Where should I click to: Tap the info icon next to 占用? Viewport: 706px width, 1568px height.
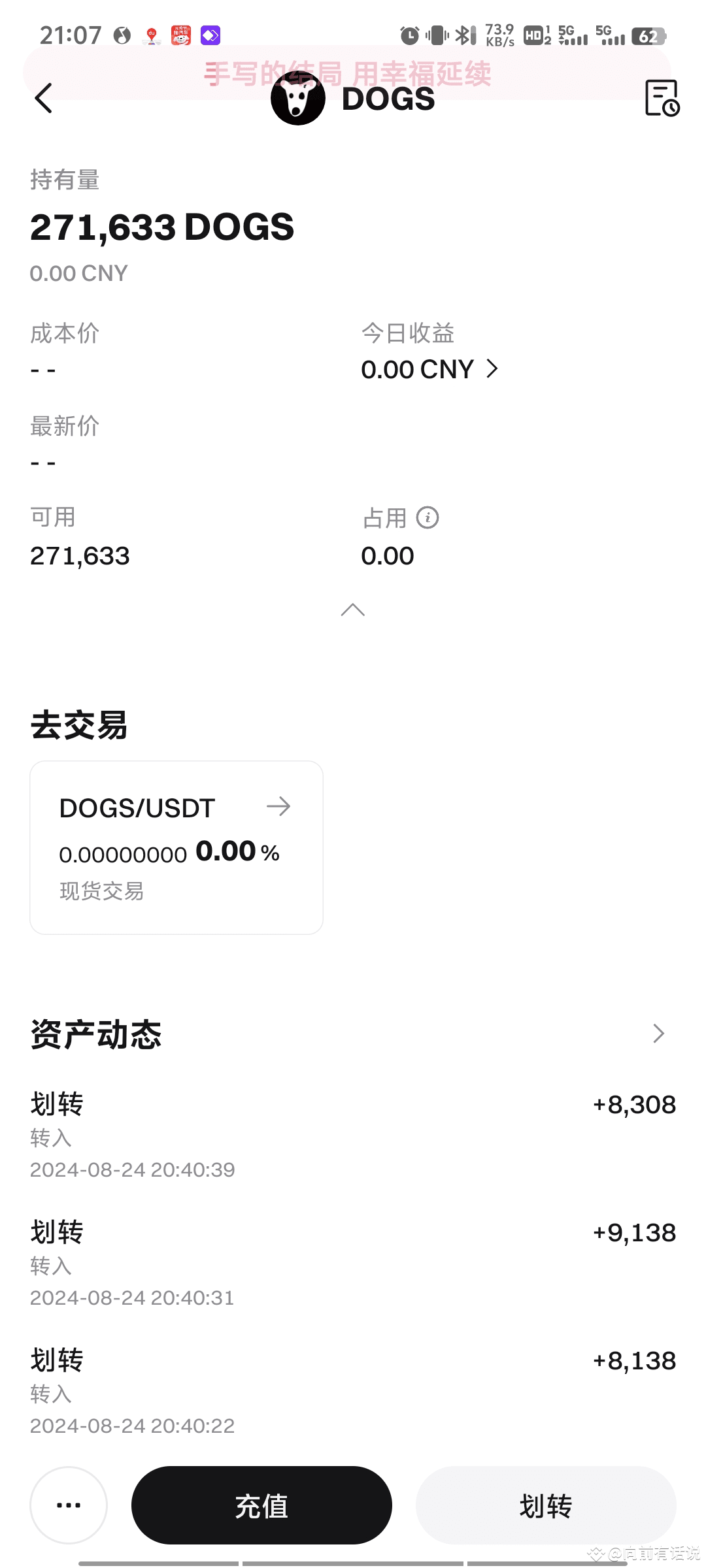pyautogui.click(x=428, y=517)
